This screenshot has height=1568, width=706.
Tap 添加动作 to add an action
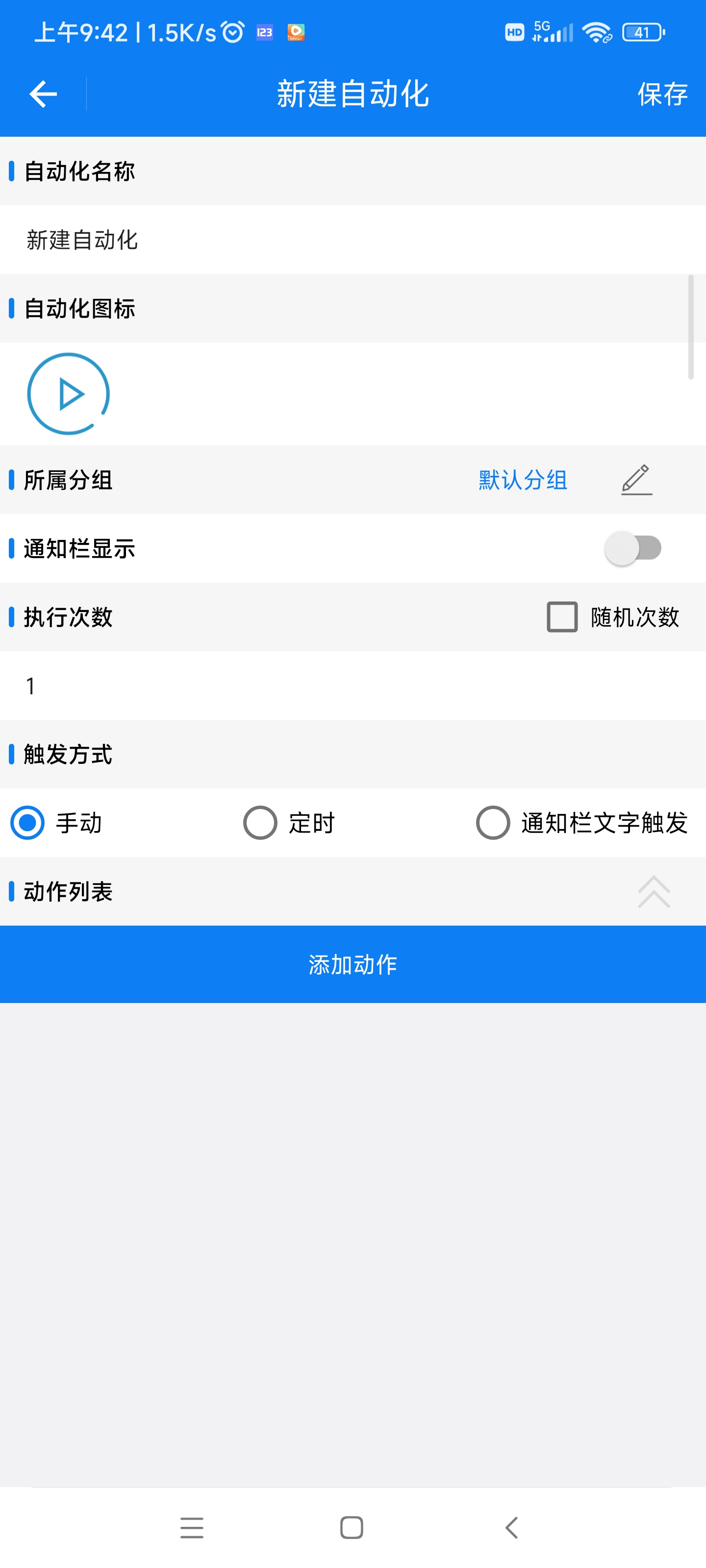point(353,964)
